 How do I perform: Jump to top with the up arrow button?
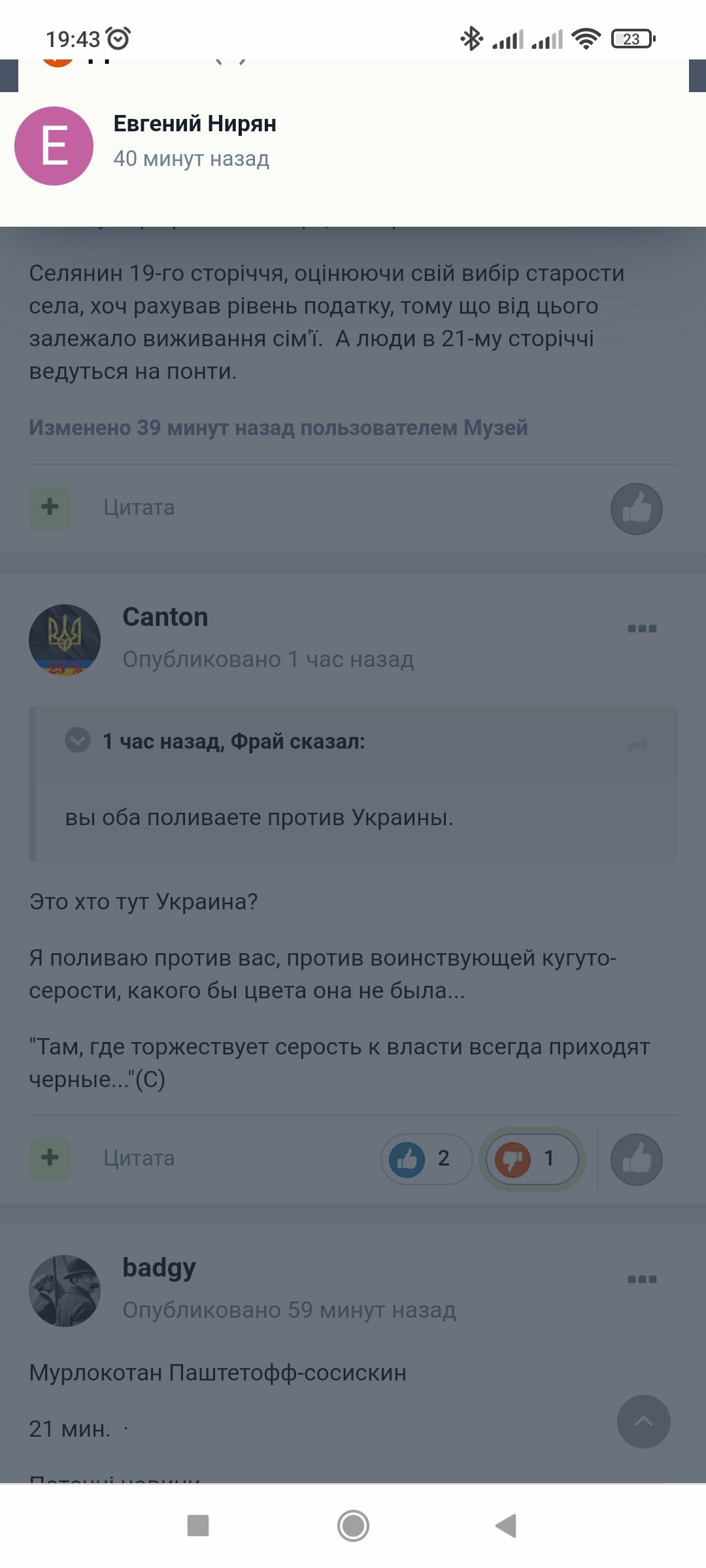tap(644, 1422)
